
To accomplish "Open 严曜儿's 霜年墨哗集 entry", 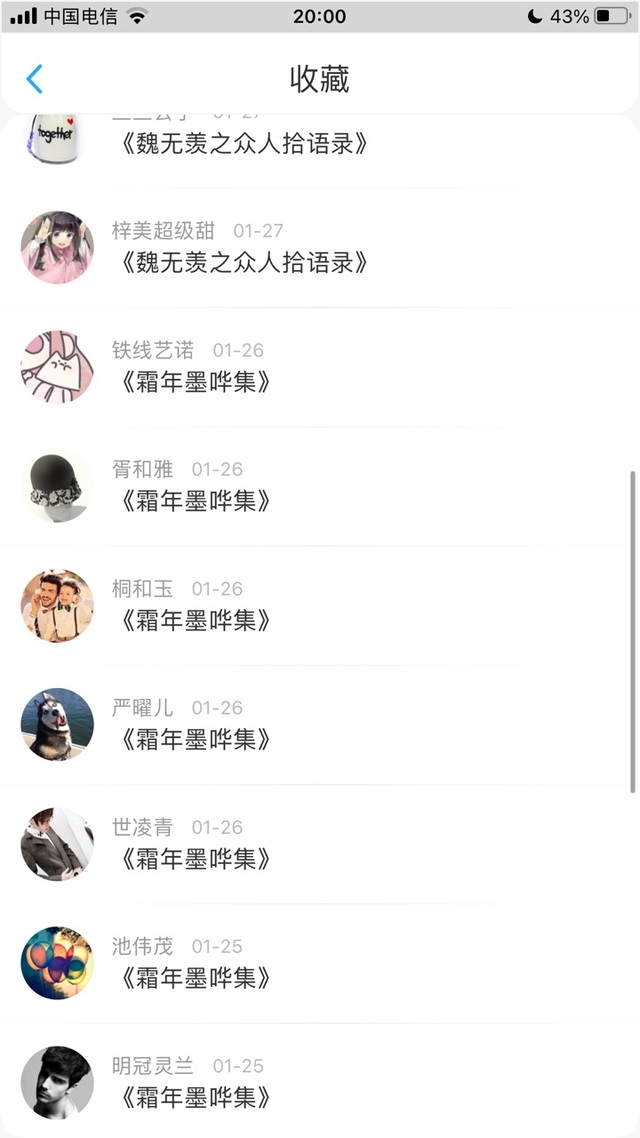I will (194, 739).
